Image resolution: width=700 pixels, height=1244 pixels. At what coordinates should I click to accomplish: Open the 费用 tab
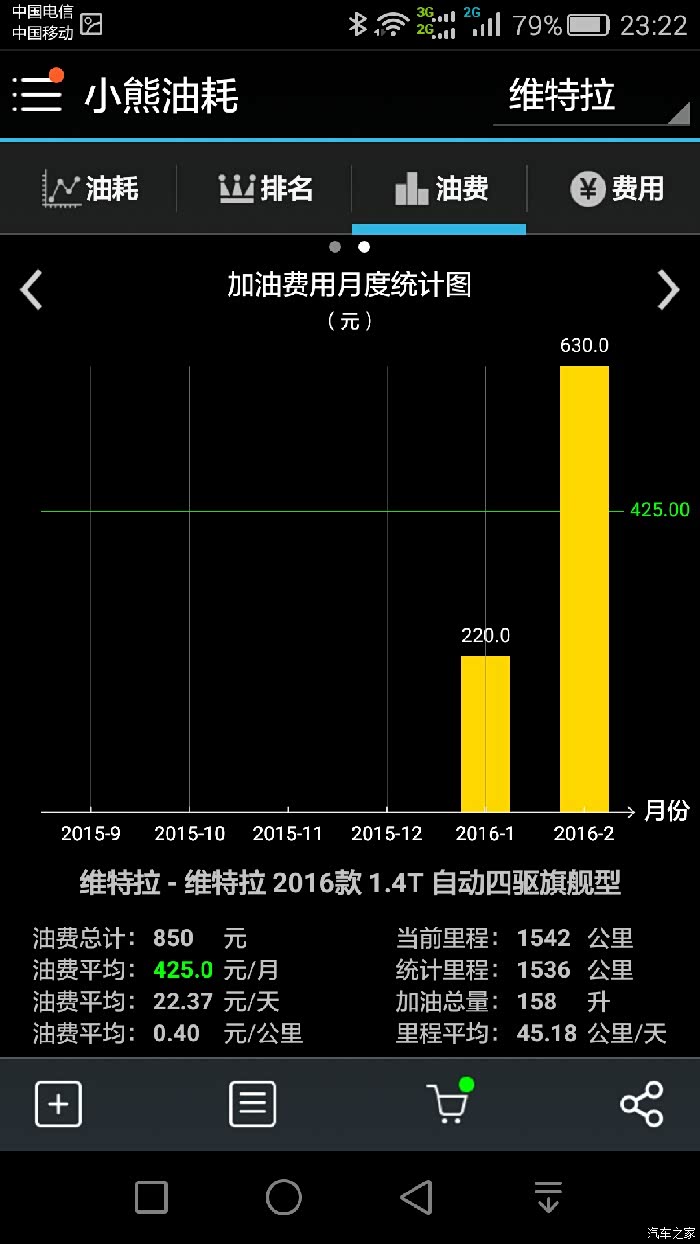[617, 188]
